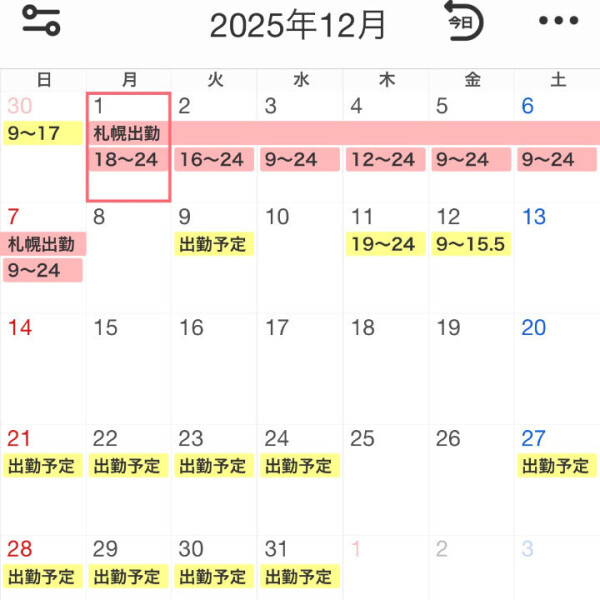This screenshot has height=600, width=600.
Task: Tap the 2025年12月 month title
Action: (298, 24)
